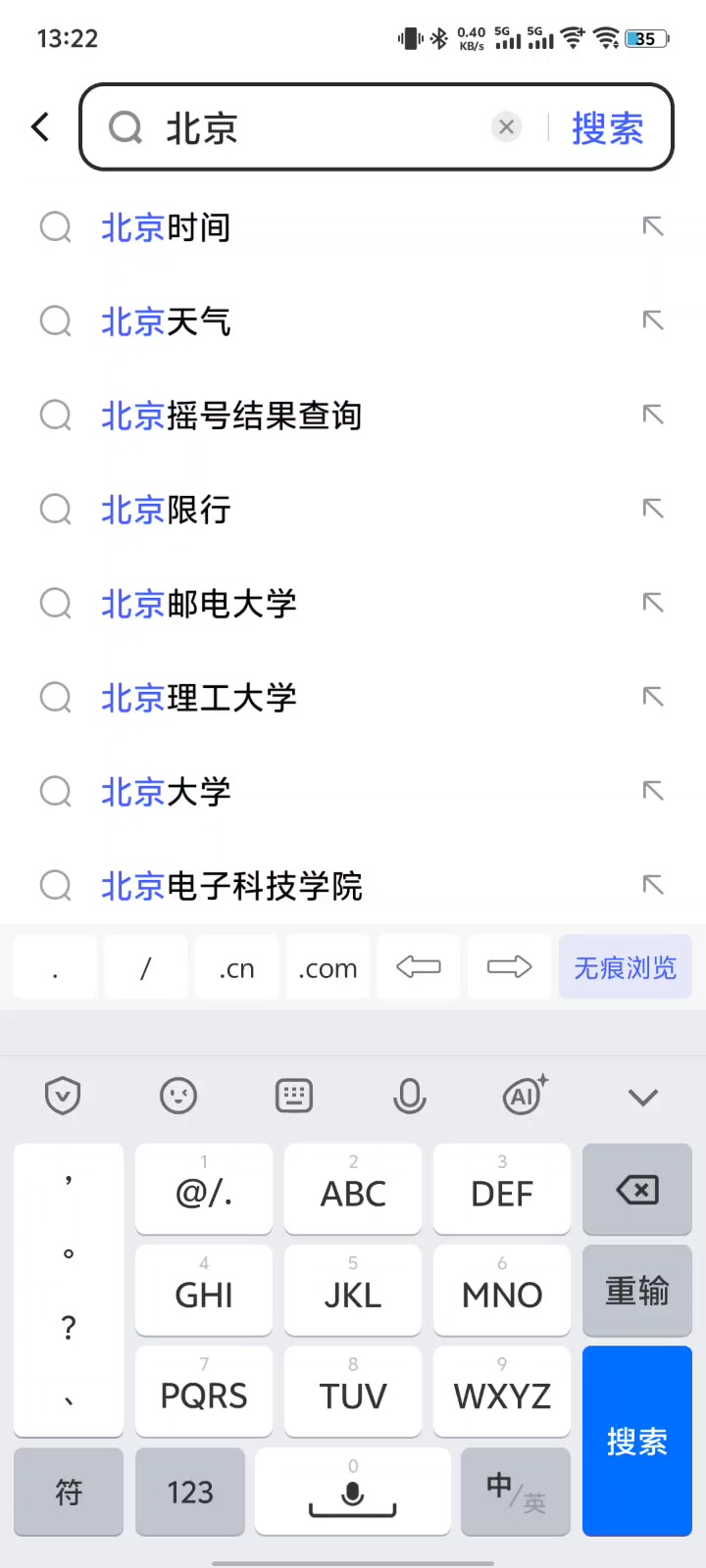The height and width of the screenshot is (1568, 706).
Task: Insert .cn from the shortcut bar
Action: coord(237,967)
